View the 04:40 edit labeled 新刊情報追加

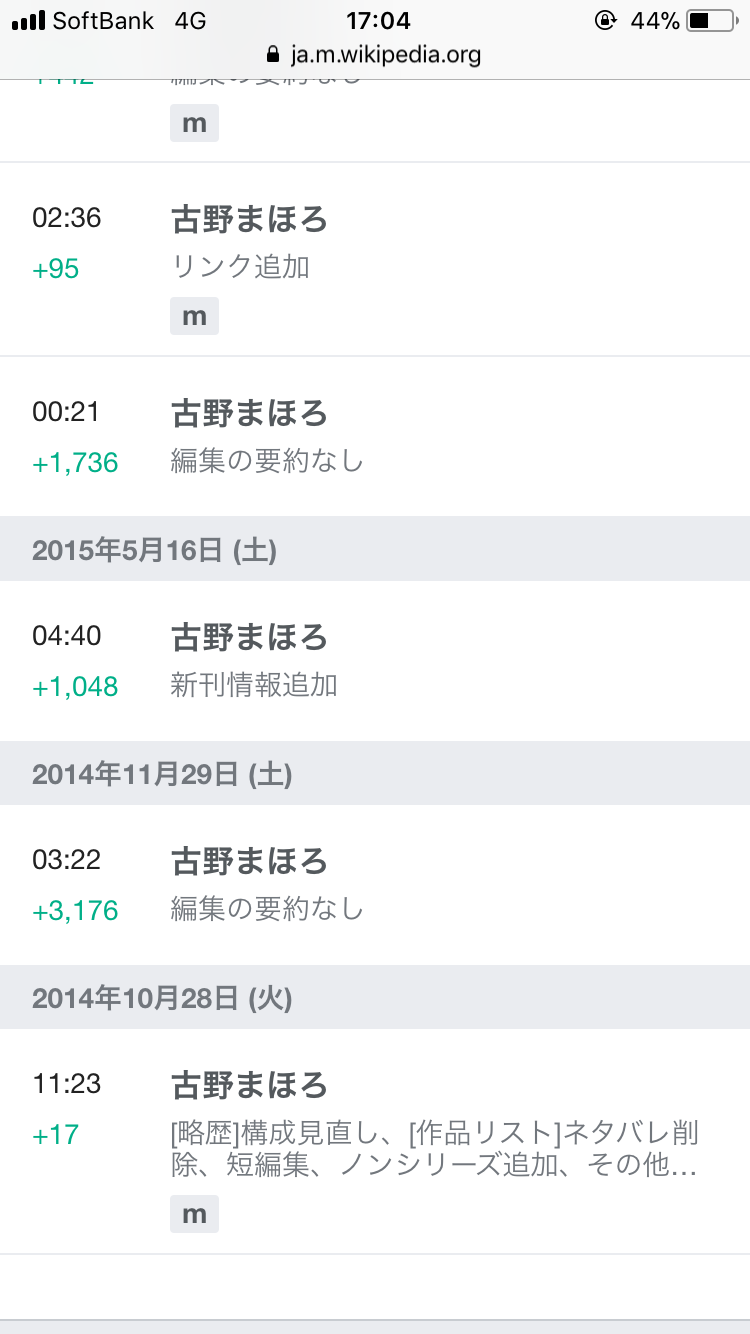[375, 661]
